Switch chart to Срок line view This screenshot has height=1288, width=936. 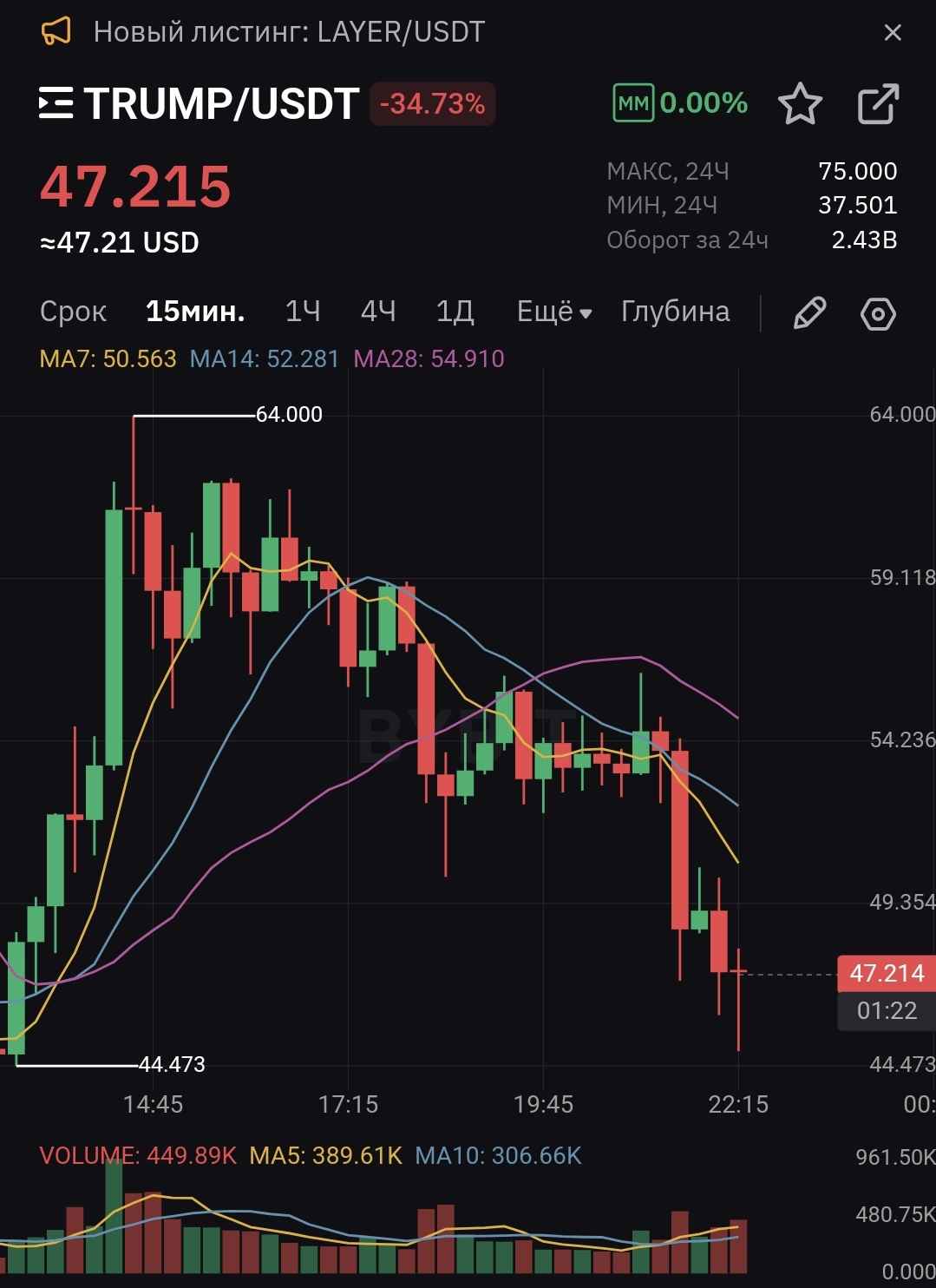(73, 312)
